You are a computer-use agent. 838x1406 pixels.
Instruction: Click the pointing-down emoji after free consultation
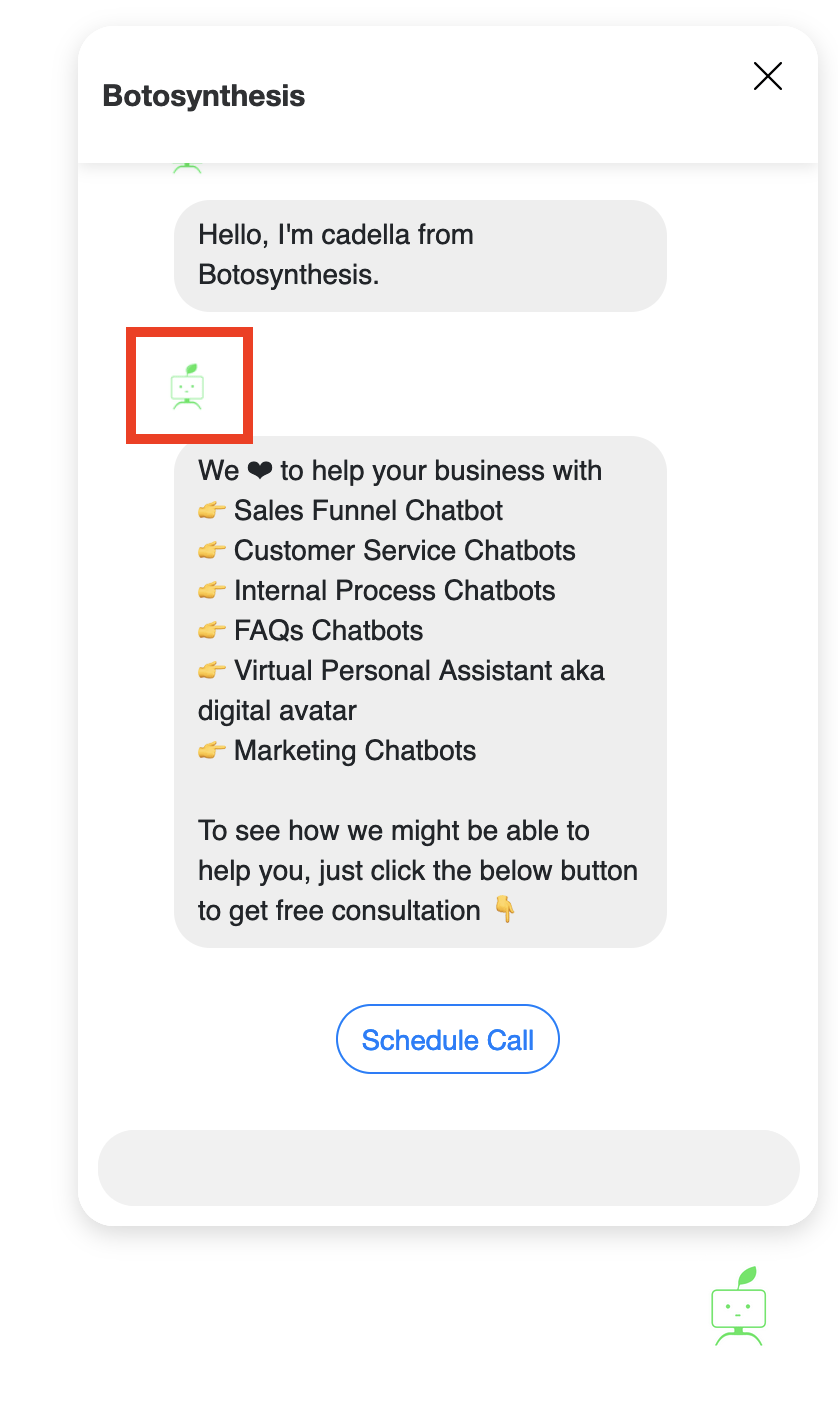click(x=506, y=910)
